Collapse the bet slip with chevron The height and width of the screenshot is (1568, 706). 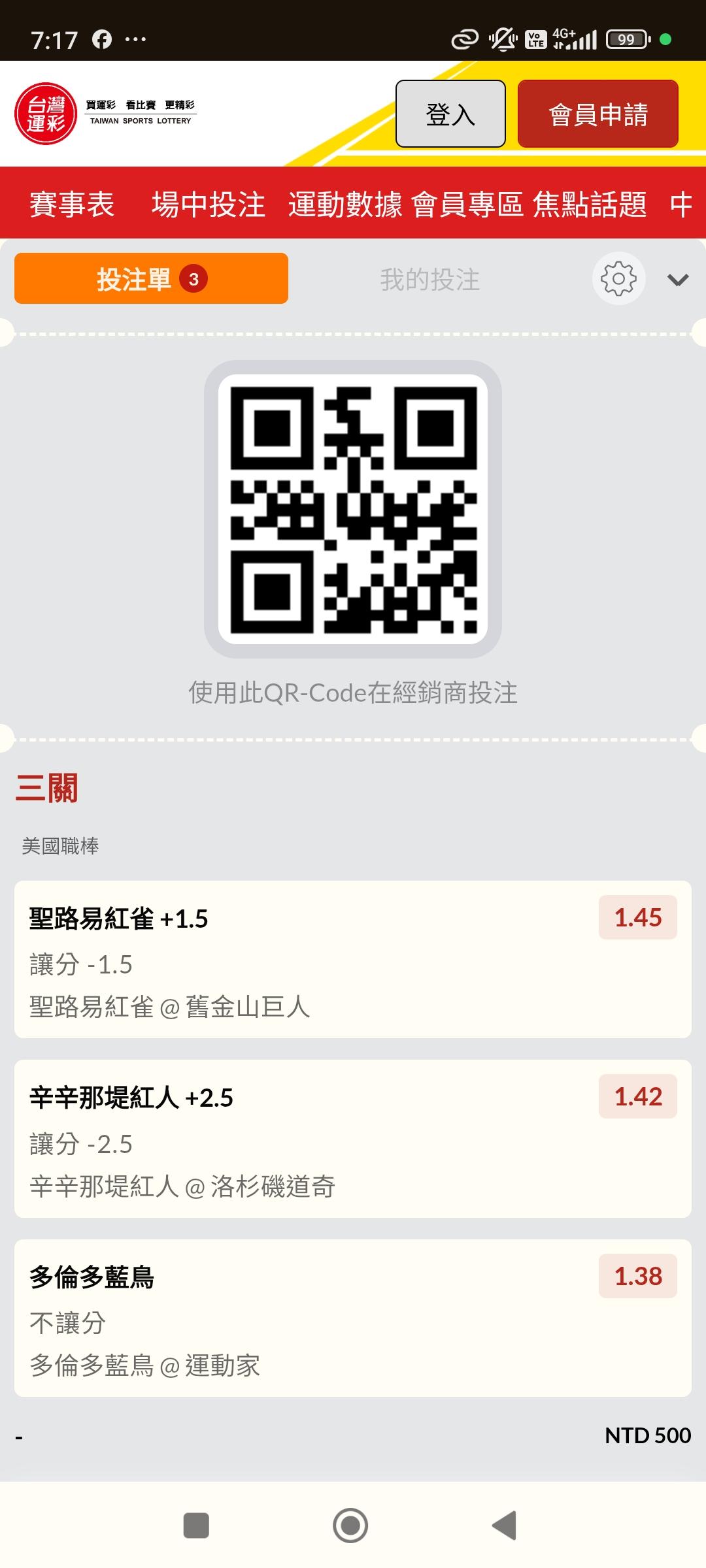coord(678,280)
